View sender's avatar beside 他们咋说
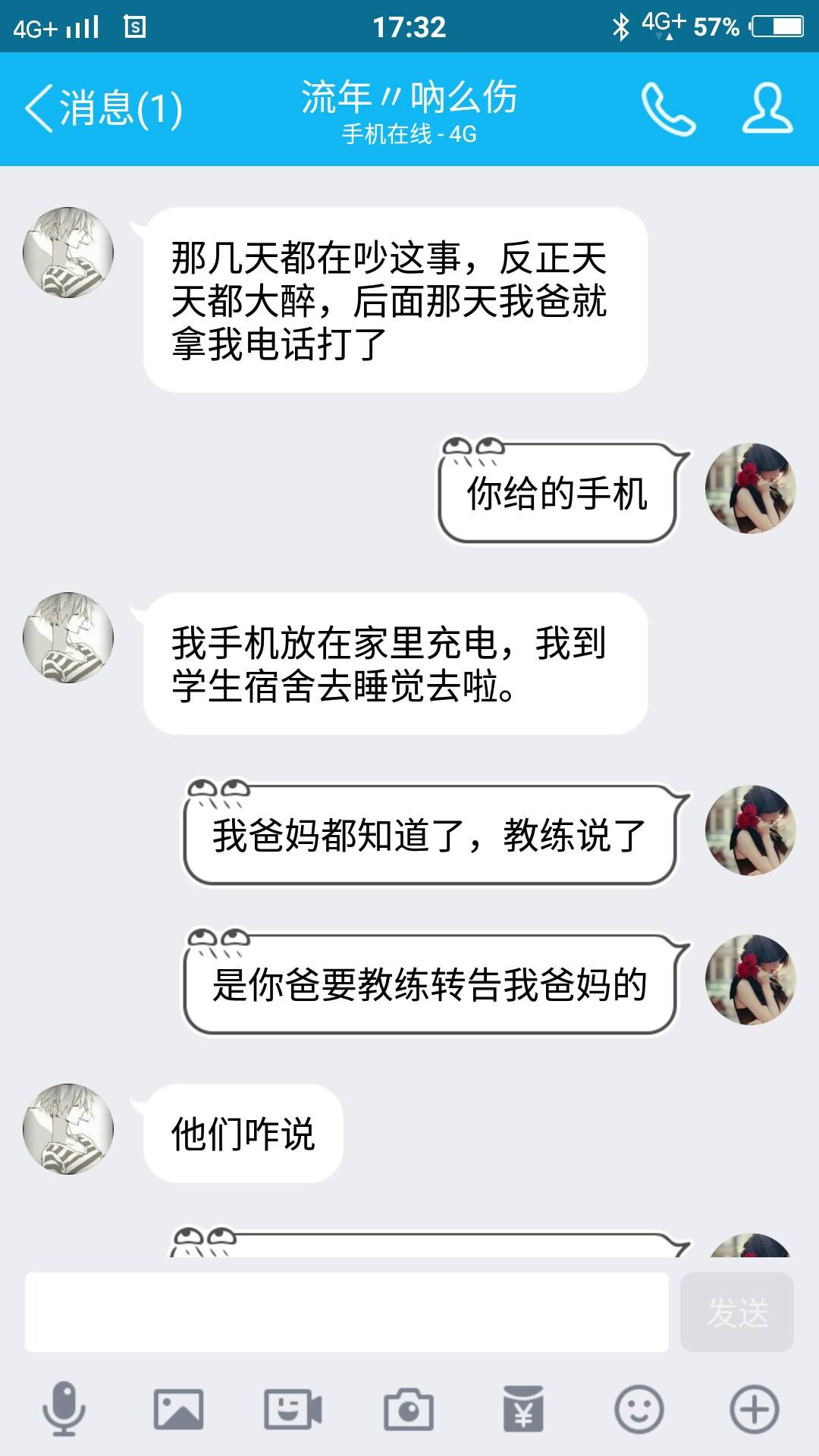Image resolution: width=819 pixels, height=1456 pixels. pyautogui.click(x=68, y=1129)
